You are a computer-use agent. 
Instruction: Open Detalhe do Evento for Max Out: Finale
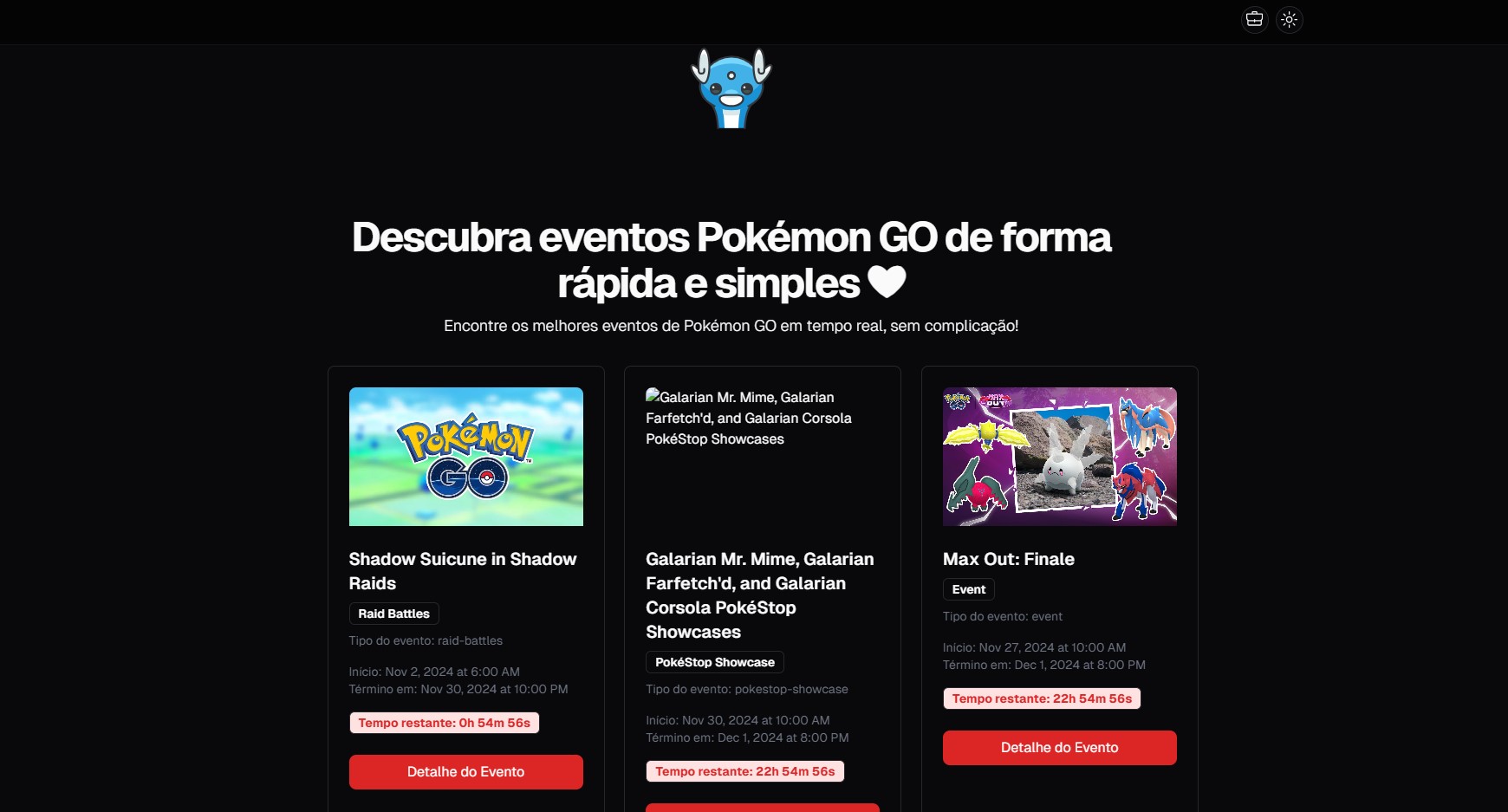(x=1059, y=747)
